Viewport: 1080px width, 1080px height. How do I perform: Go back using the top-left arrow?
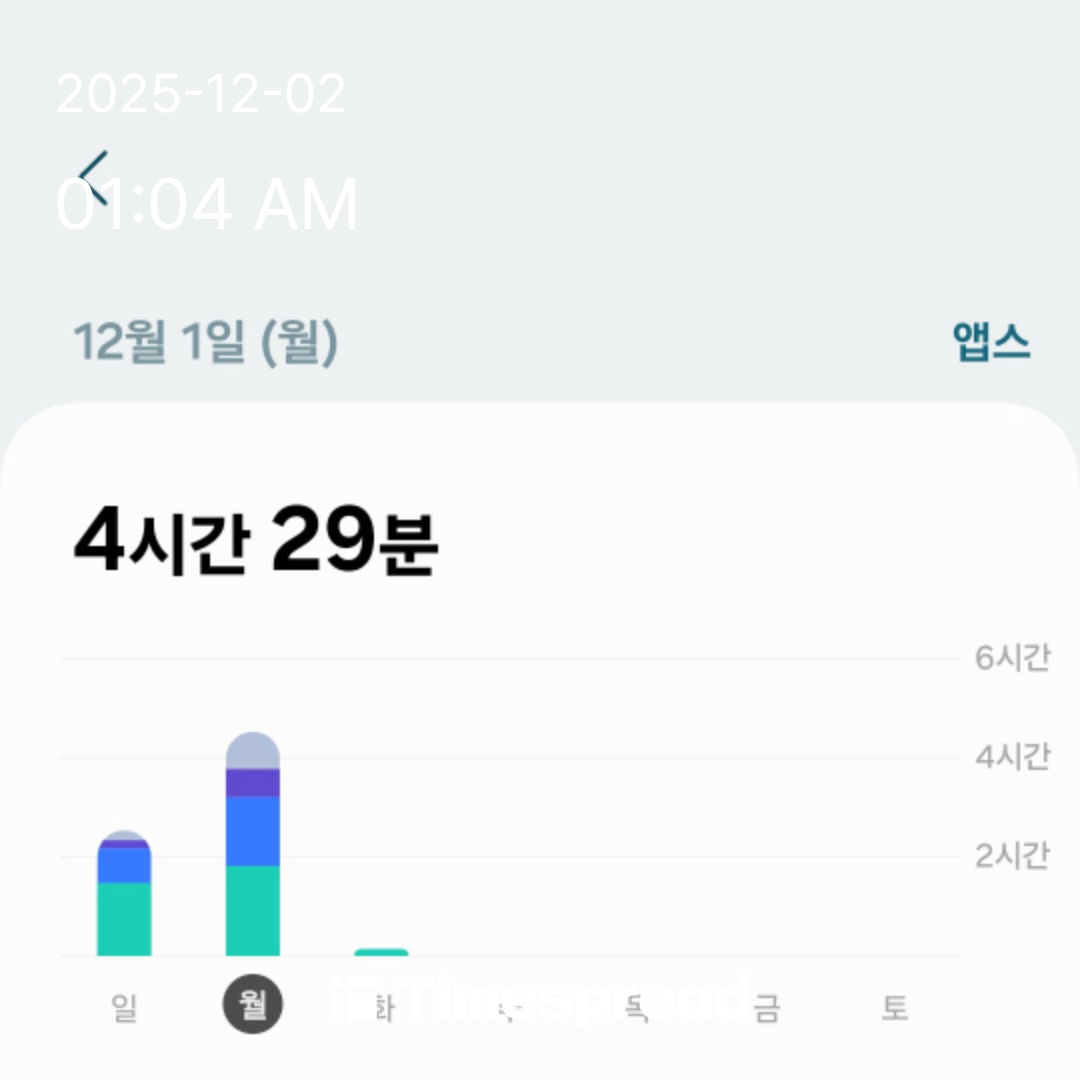coord(93,177)
